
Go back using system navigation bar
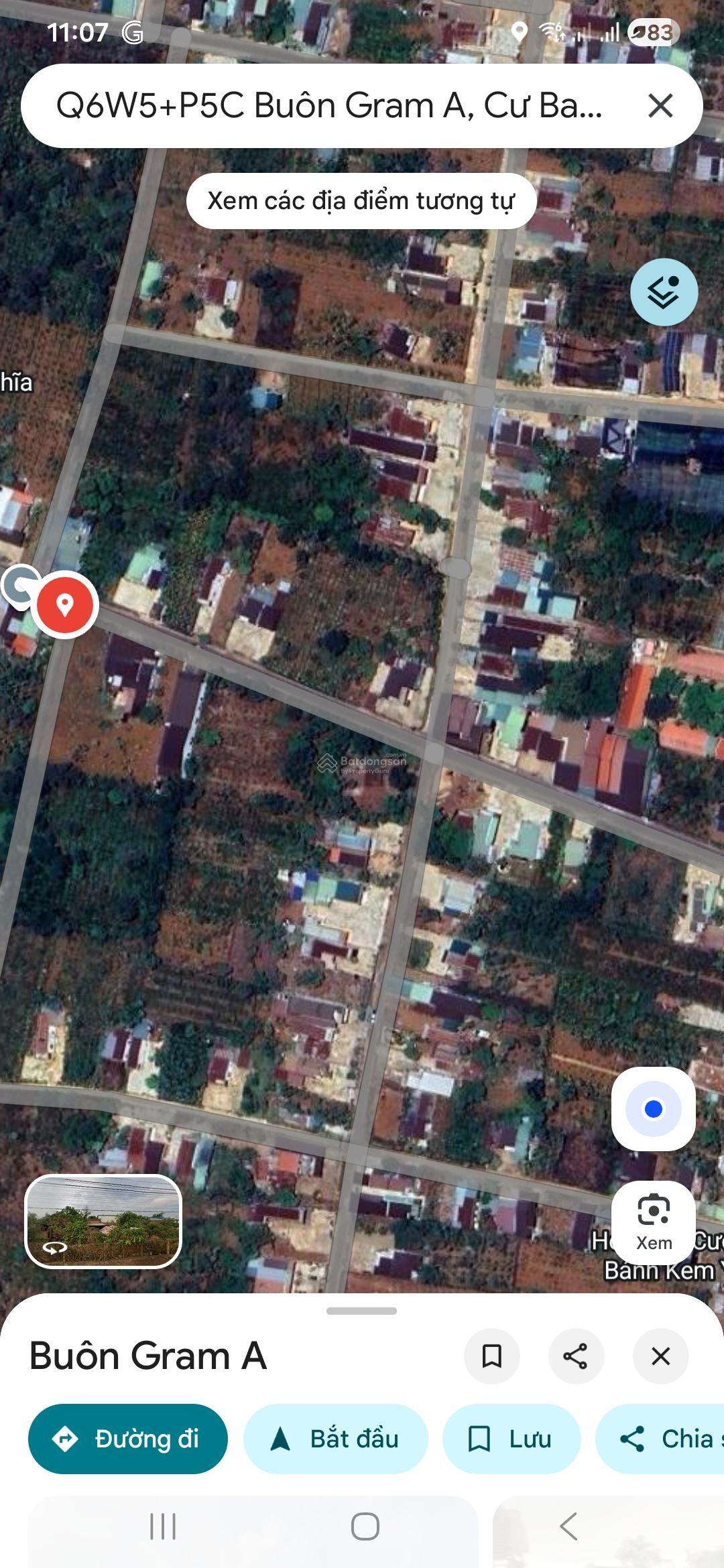point(568,1526)
